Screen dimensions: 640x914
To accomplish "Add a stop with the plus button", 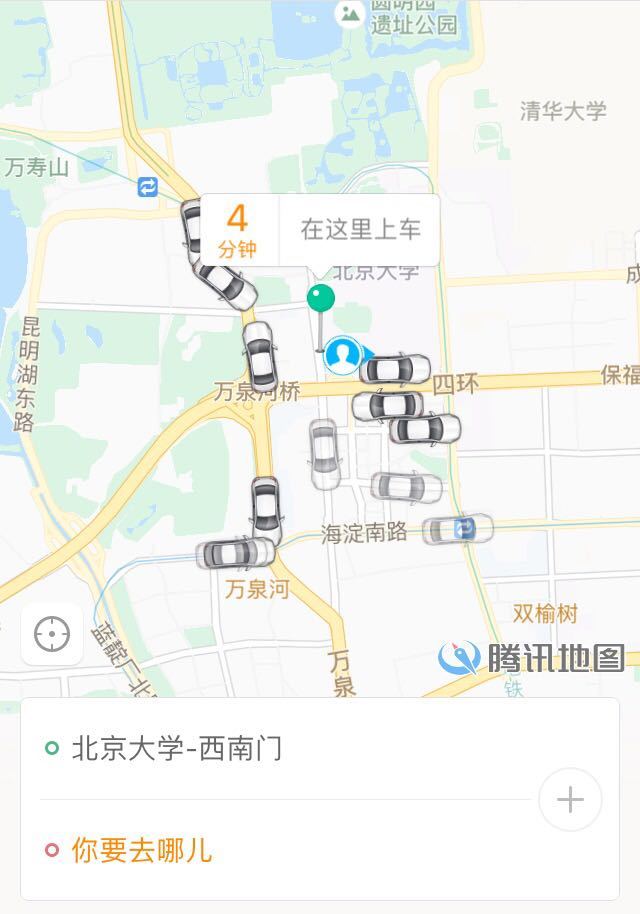I will click(x=570, y=800).
